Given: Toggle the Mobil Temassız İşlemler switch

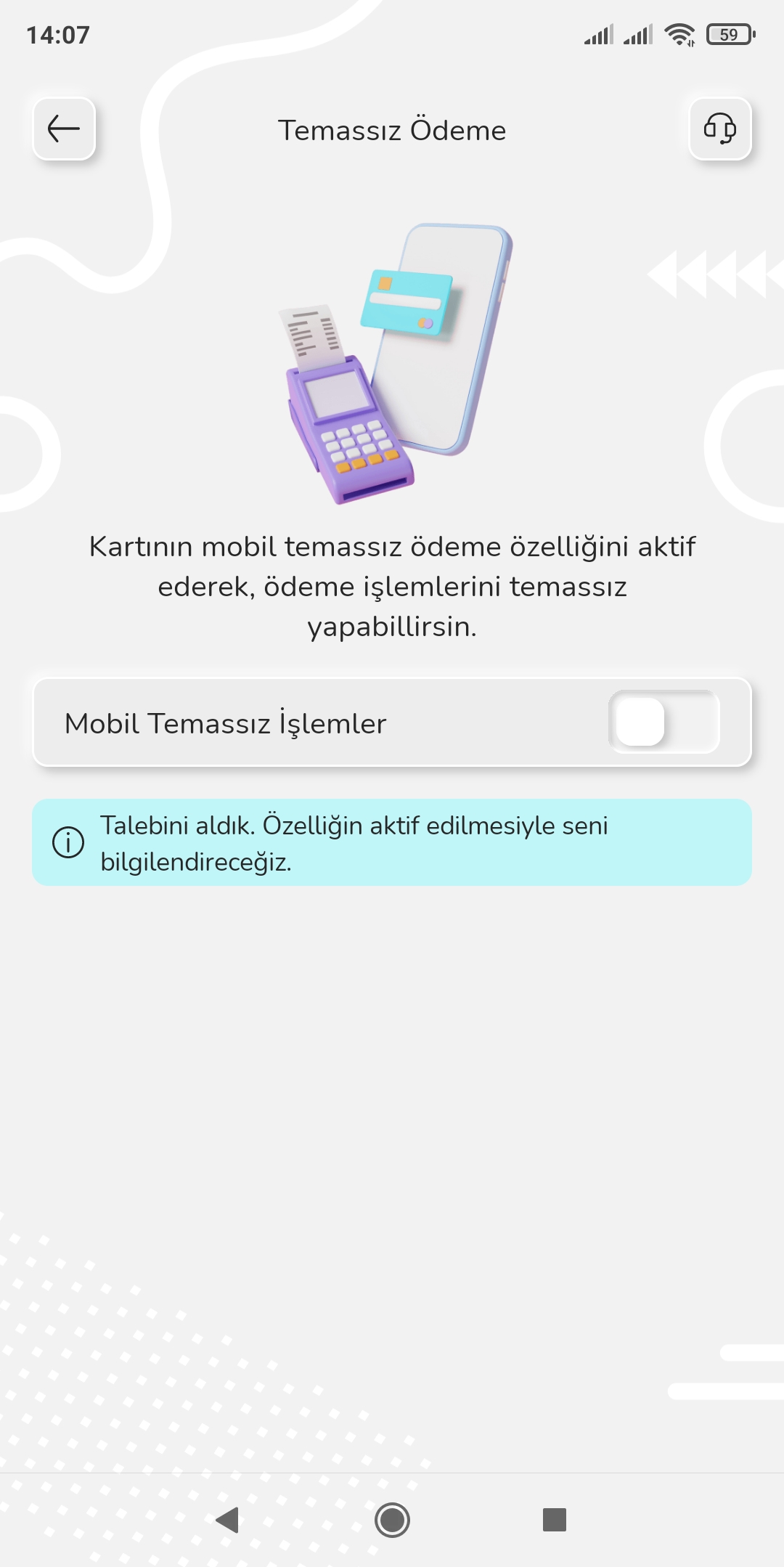Looking at the screenshot, I should click(663, 722).
